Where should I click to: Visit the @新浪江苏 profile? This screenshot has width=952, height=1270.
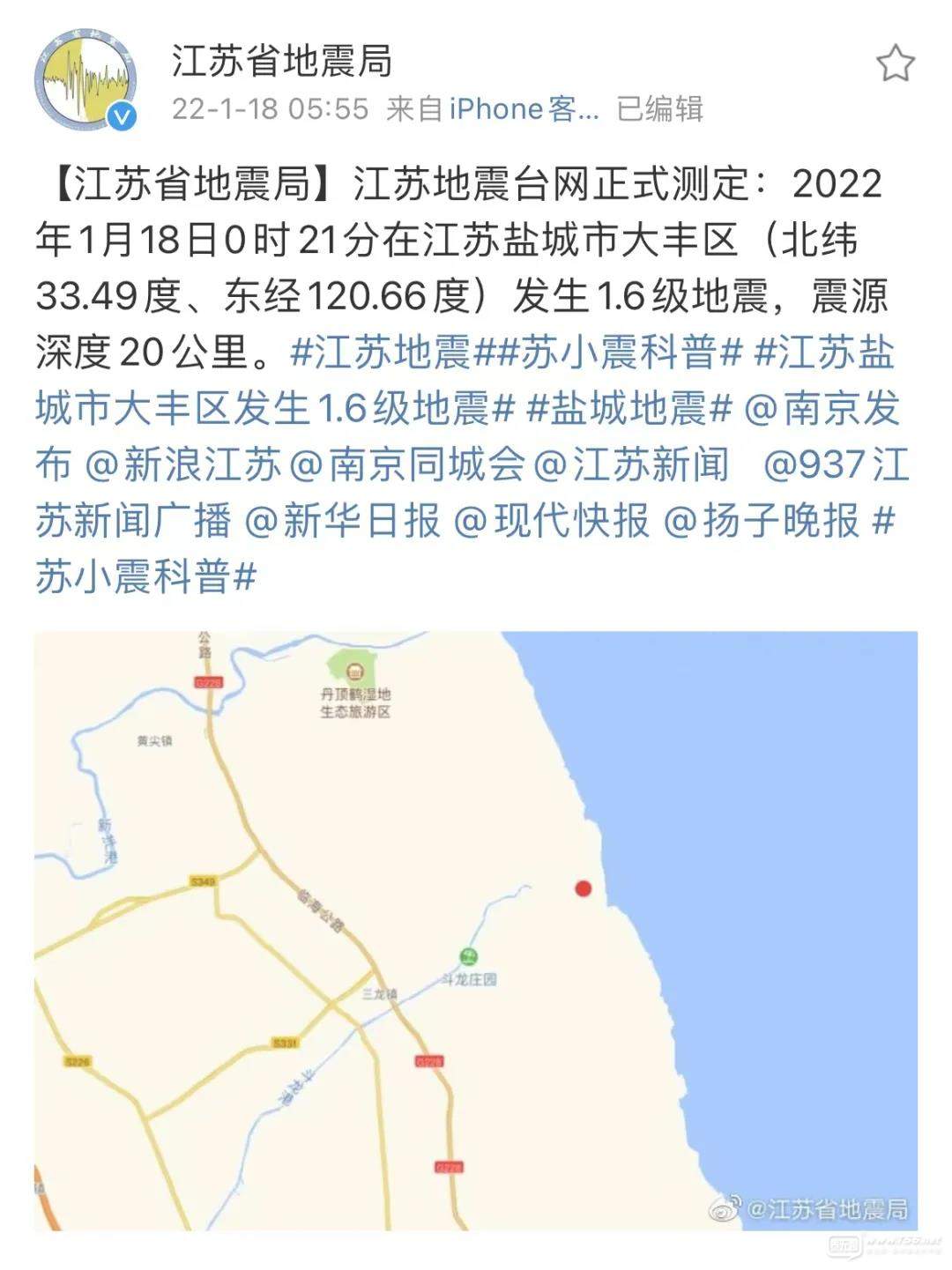(x=182, y=464)
